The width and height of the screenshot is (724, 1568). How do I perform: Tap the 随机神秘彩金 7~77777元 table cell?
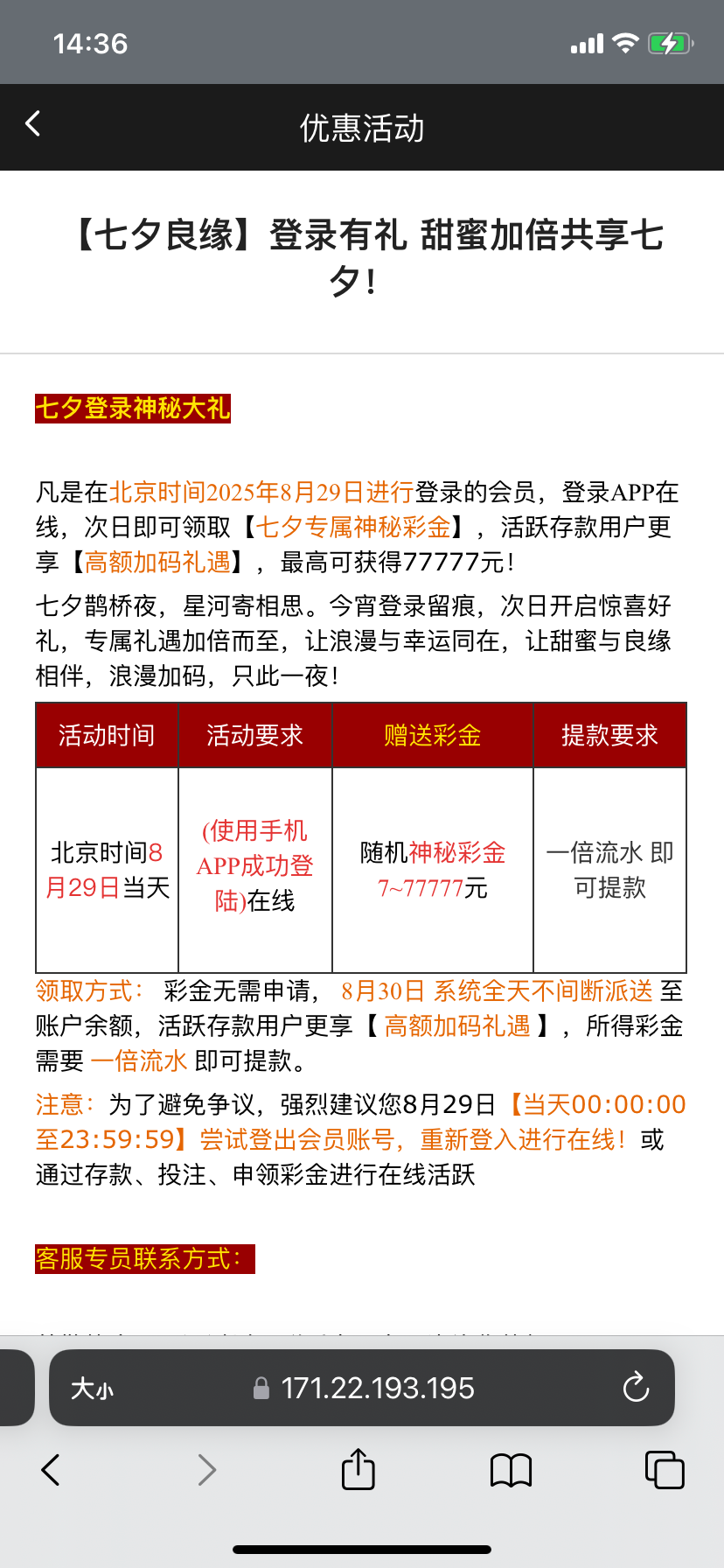(x=433, y=869)
